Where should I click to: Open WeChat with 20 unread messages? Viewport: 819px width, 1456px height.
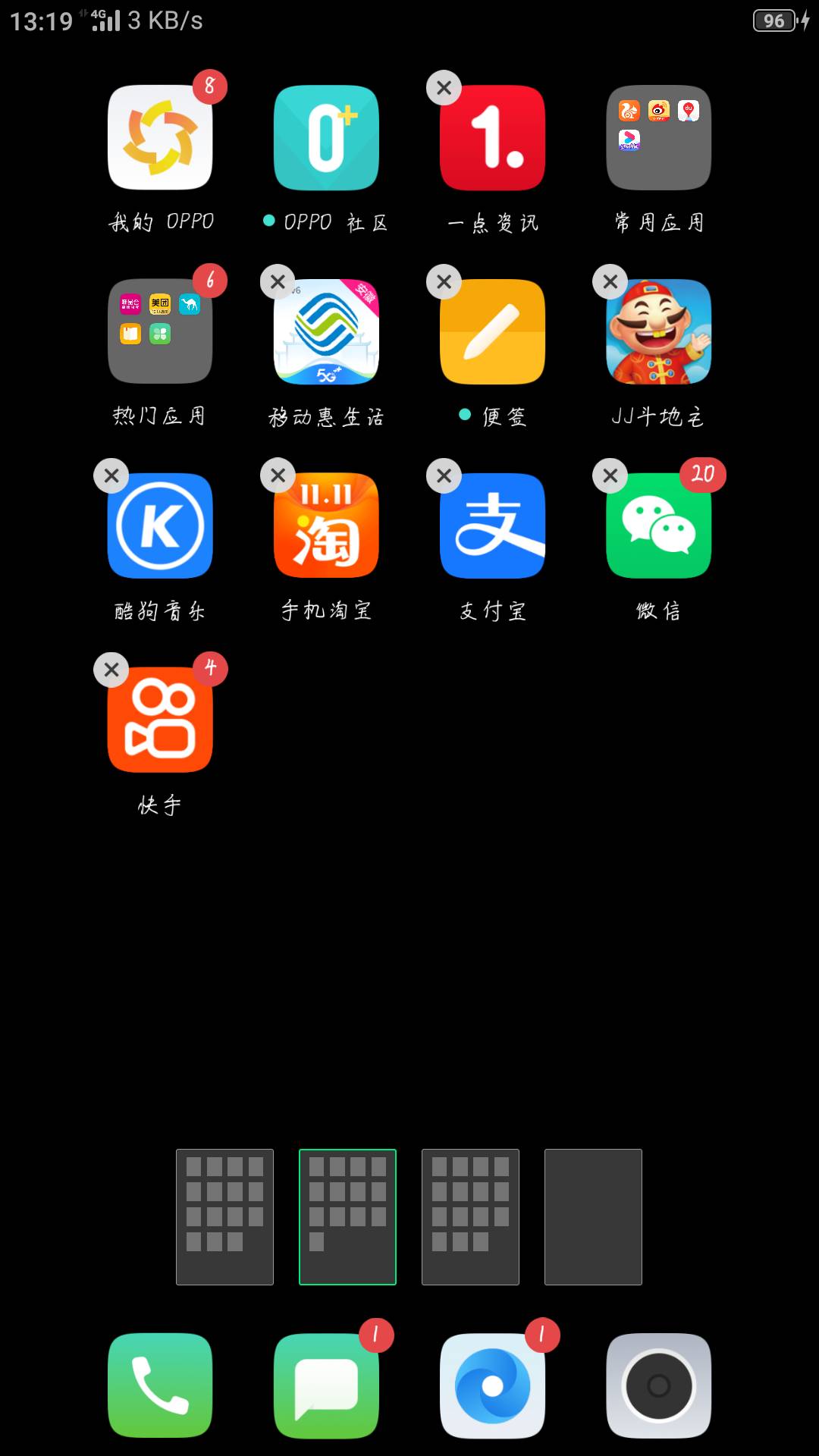pos(657,525)
